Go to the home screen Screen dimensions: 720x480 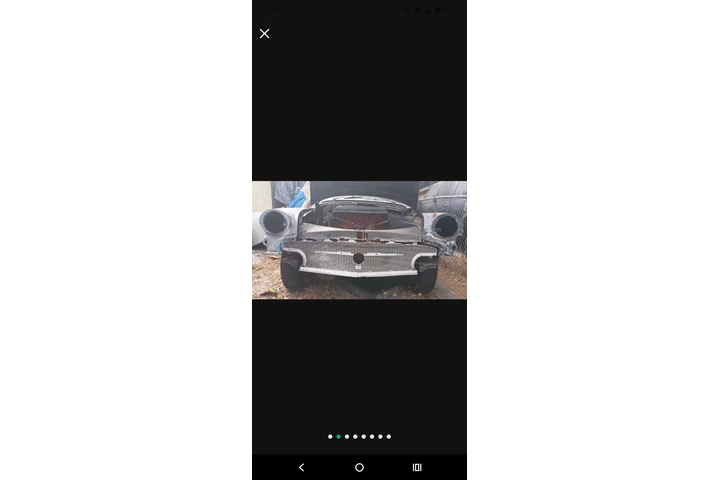pos(359,467)
